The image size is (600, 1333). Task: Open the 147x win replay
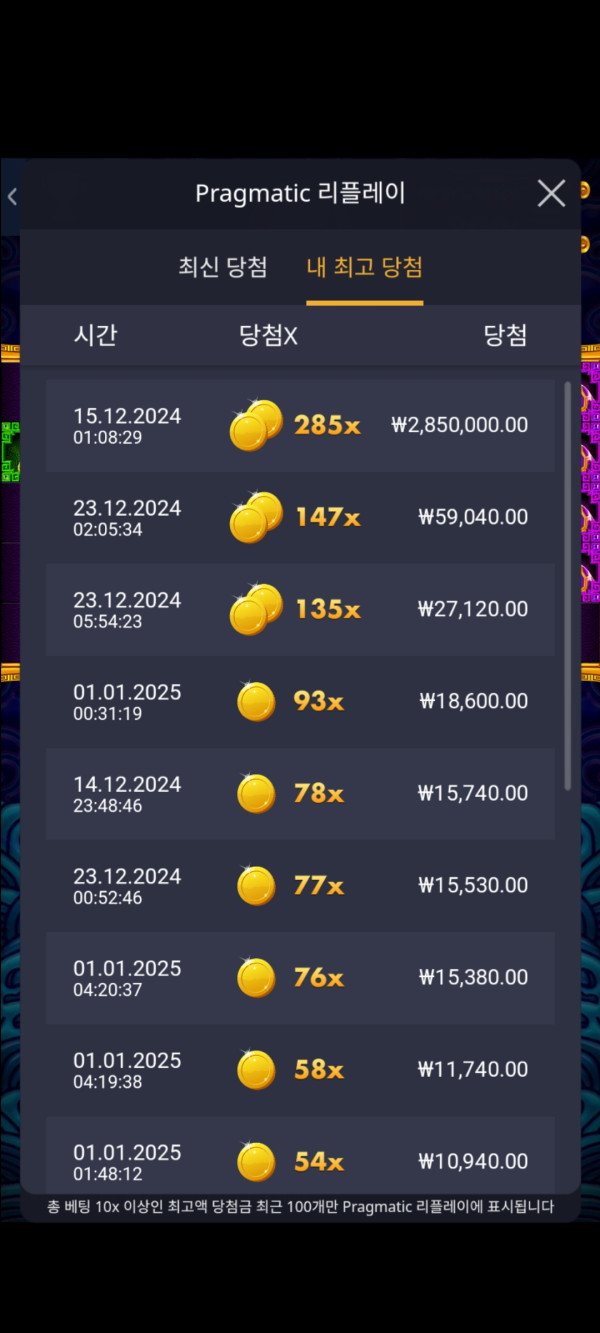pos(300,517)
